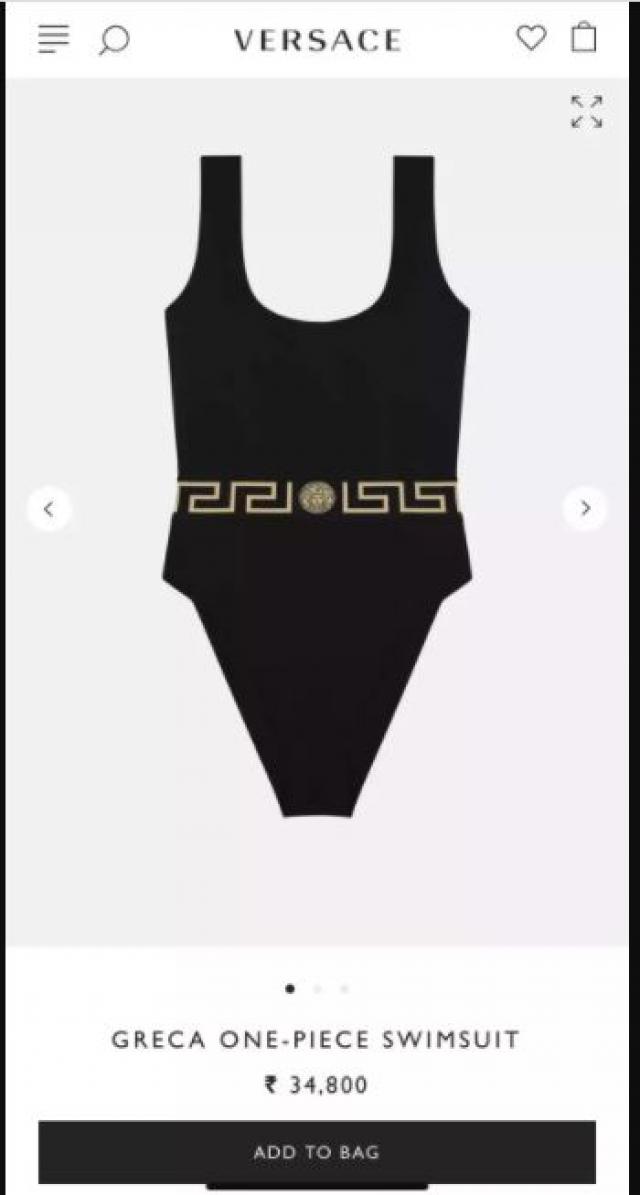Open the search magnifier
Image resolution: width=640 pixels, height=1195 pixels.
coord(114,40)
